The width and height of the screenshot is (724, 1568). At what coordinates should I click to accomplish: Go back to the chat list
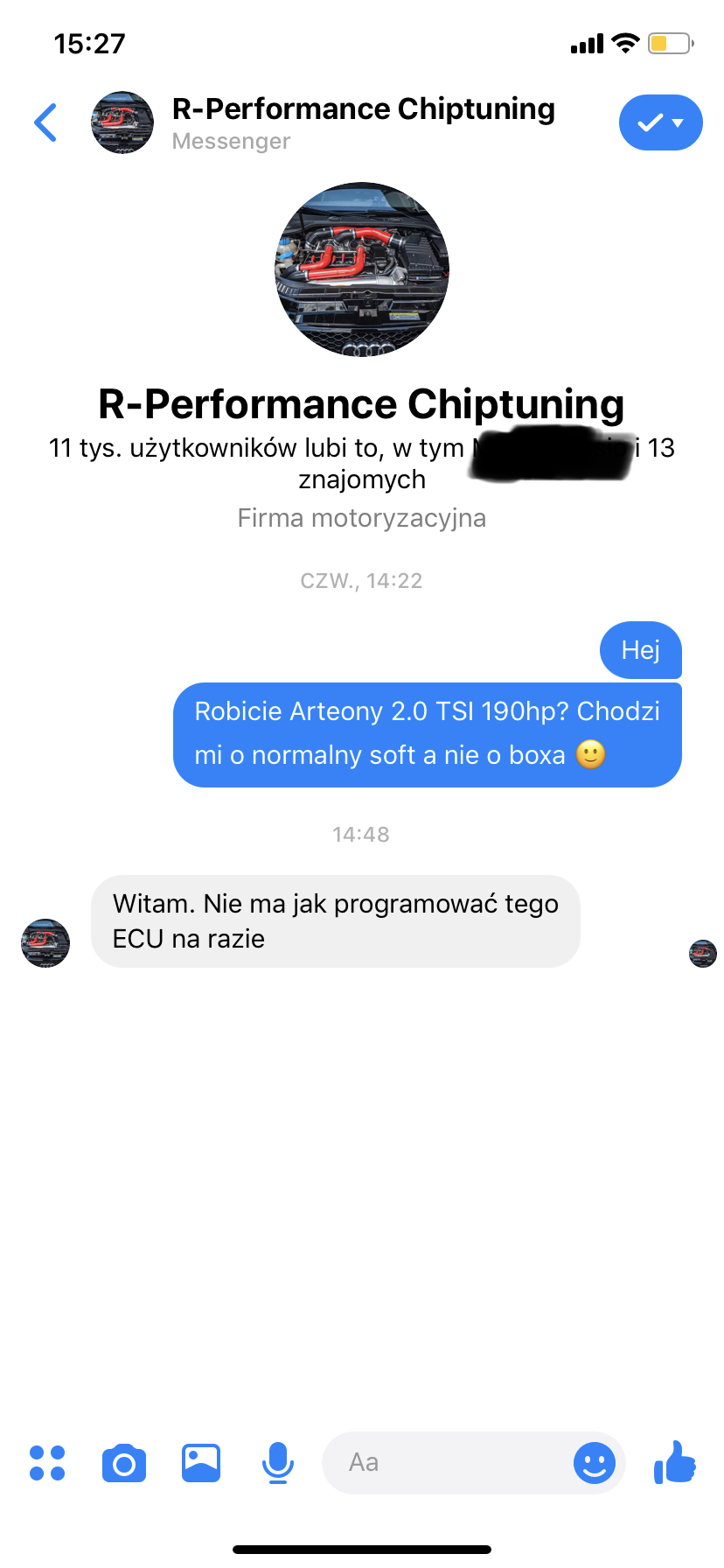pos(45,122)
